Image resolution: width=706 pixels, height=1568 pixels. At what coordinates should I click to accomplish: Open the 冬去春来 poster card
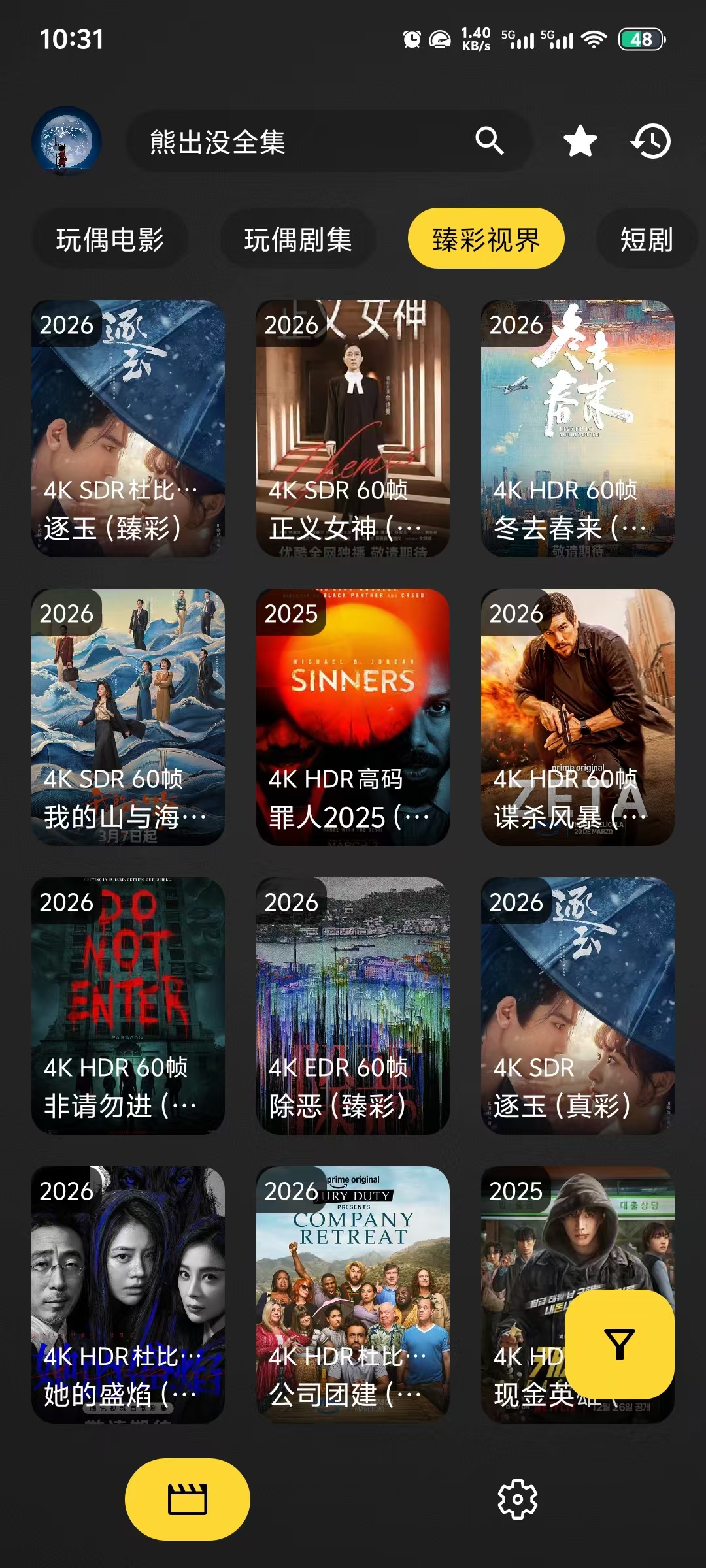point(578,429)
